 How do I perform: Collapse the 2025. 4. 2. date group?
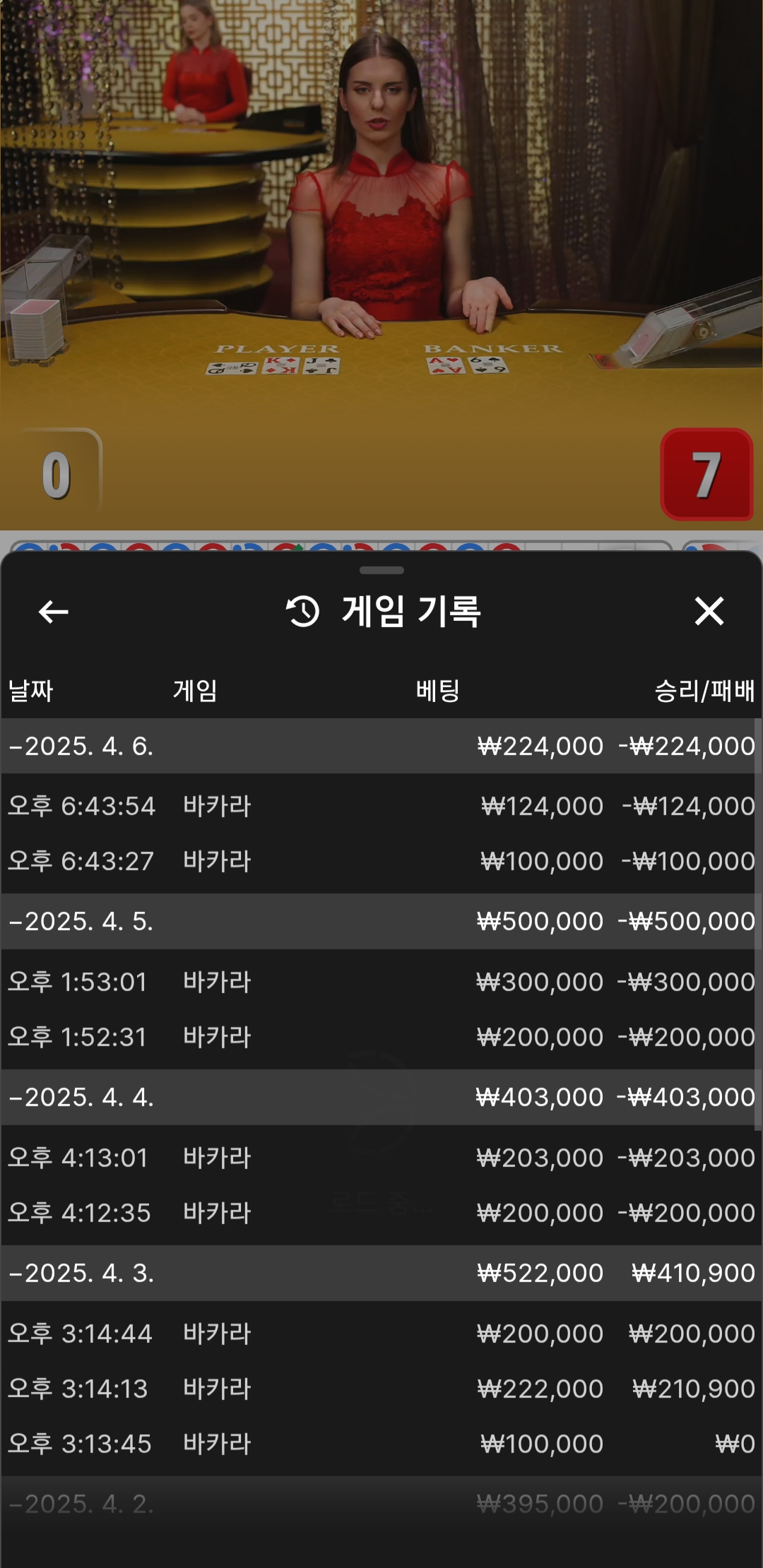click(381, 1504)
